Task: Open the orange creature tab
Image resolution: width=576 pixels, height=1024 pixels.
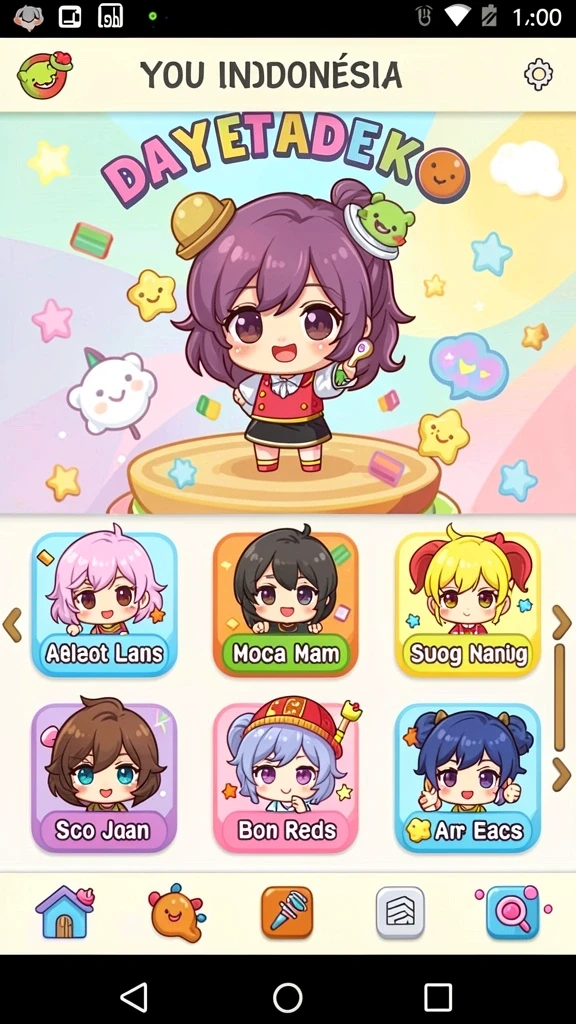Action: coord(176,913)
